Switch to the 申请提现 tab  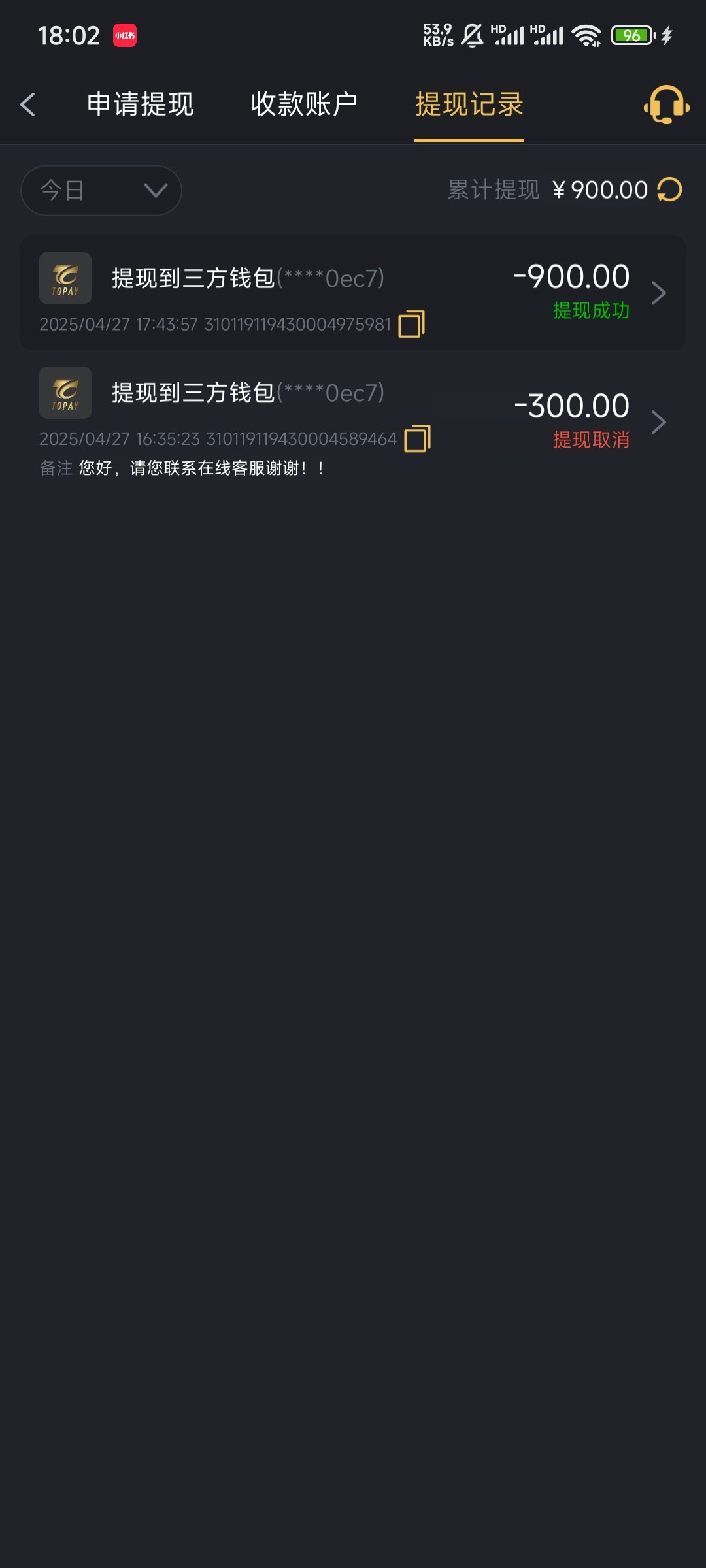pyautogui.click(x=140, y=105)
